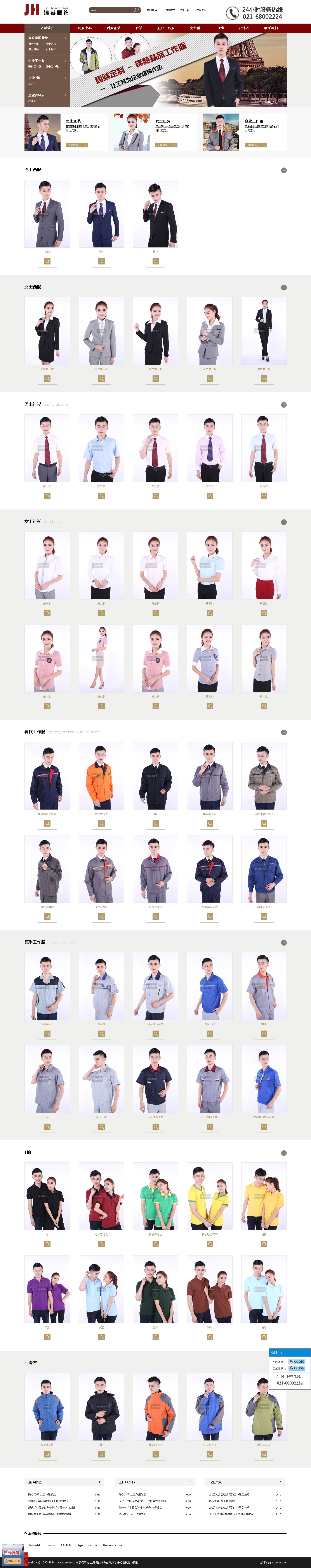This screenshot has height=1568, width=311.
Task: Open arrow next to 男士西服 section
Action: click(284, 170)
